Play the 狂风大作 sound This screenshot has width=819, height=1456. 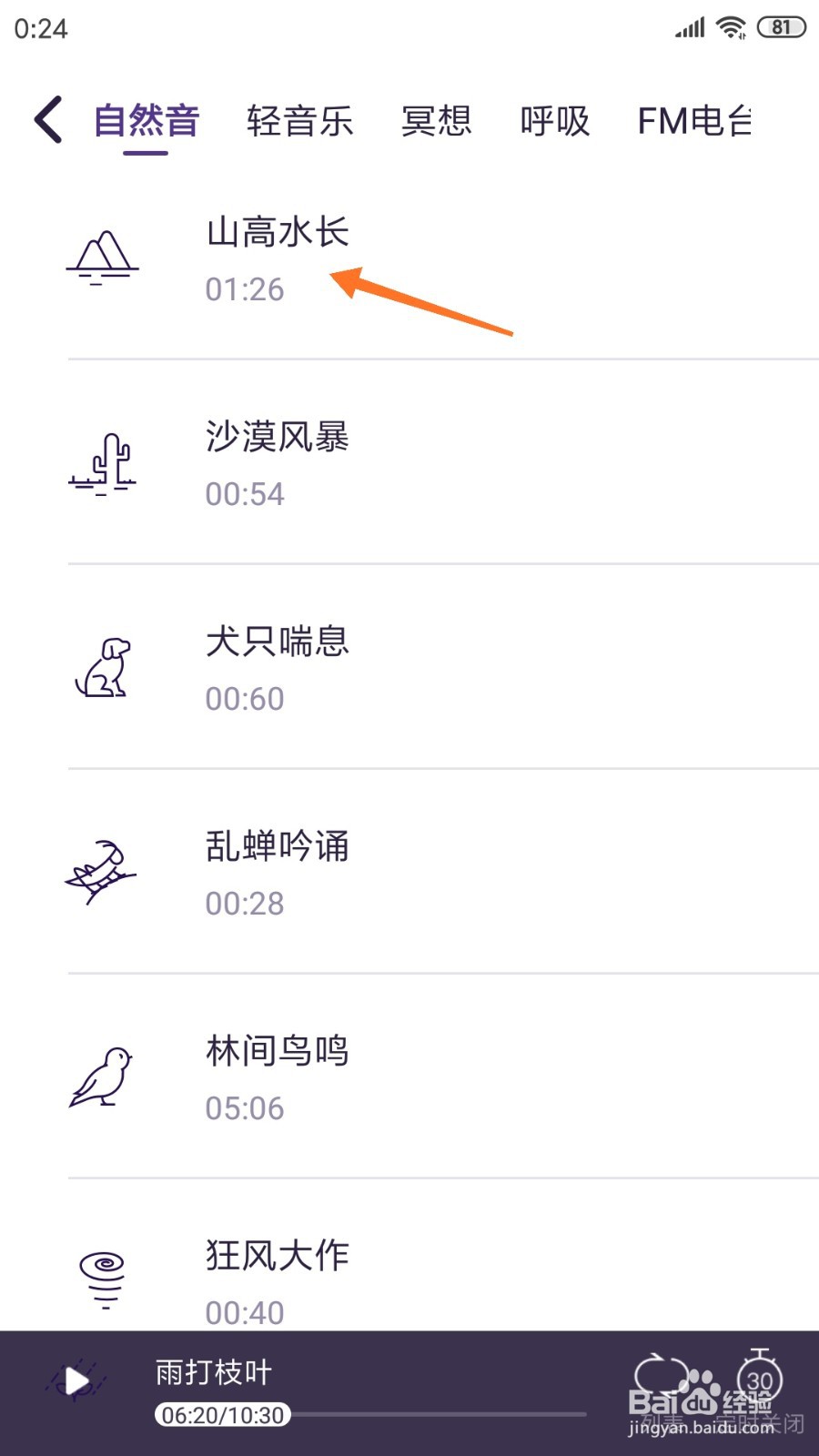tap(443, 1256)
